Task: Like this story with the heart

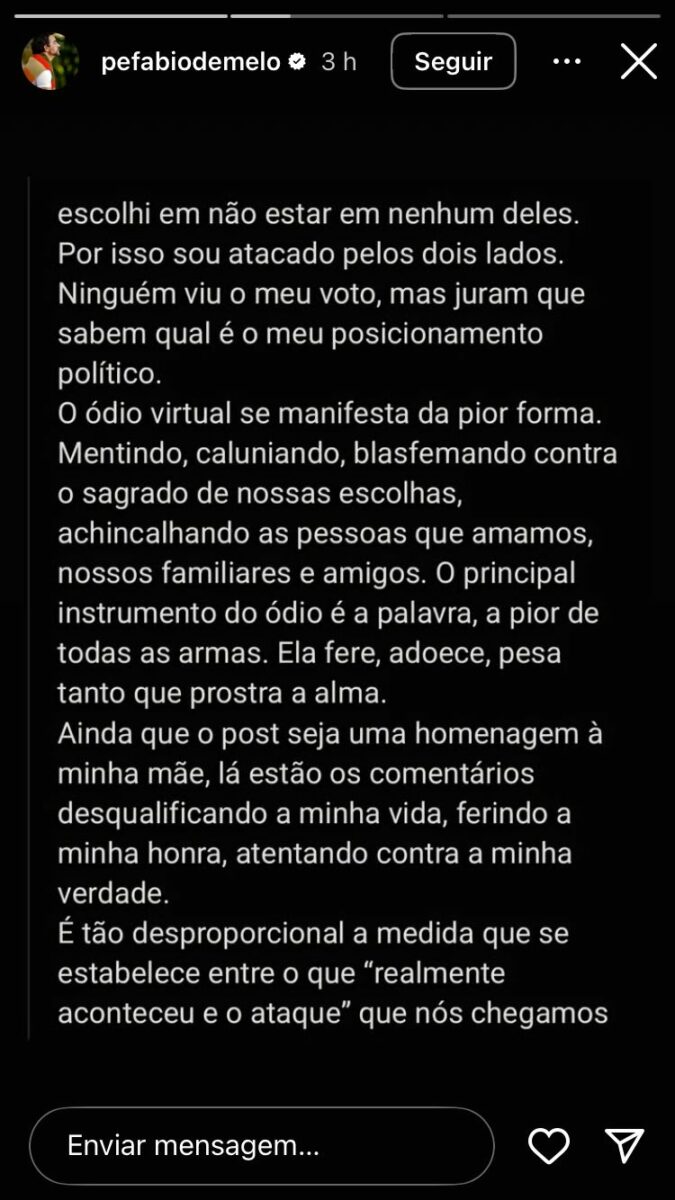Action: coord(549,1146)
